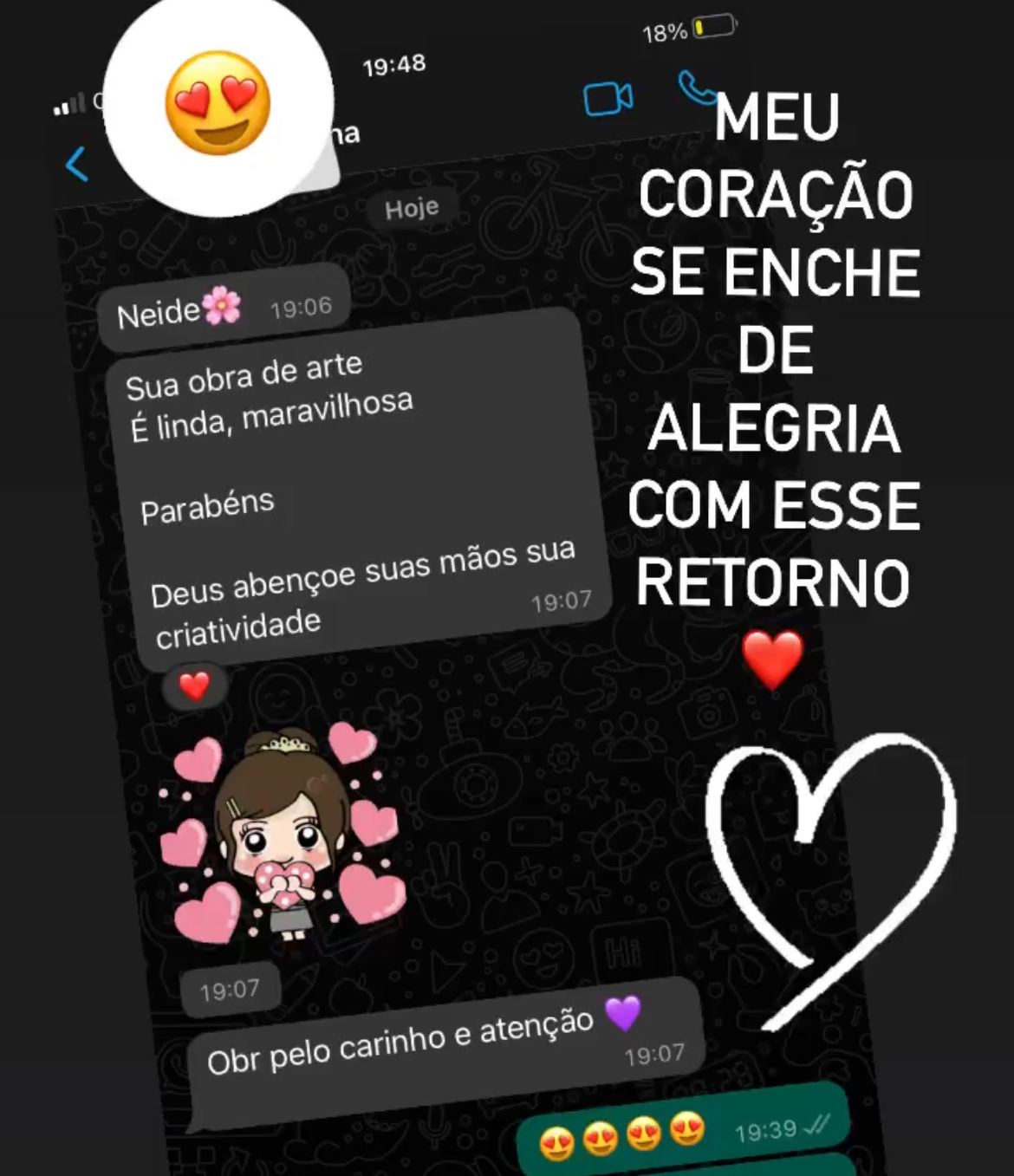This screenshot has width=1014, height=1176.
Task: Tap the pink flower emoji next to Neide's name
Action: click(219, 309)
